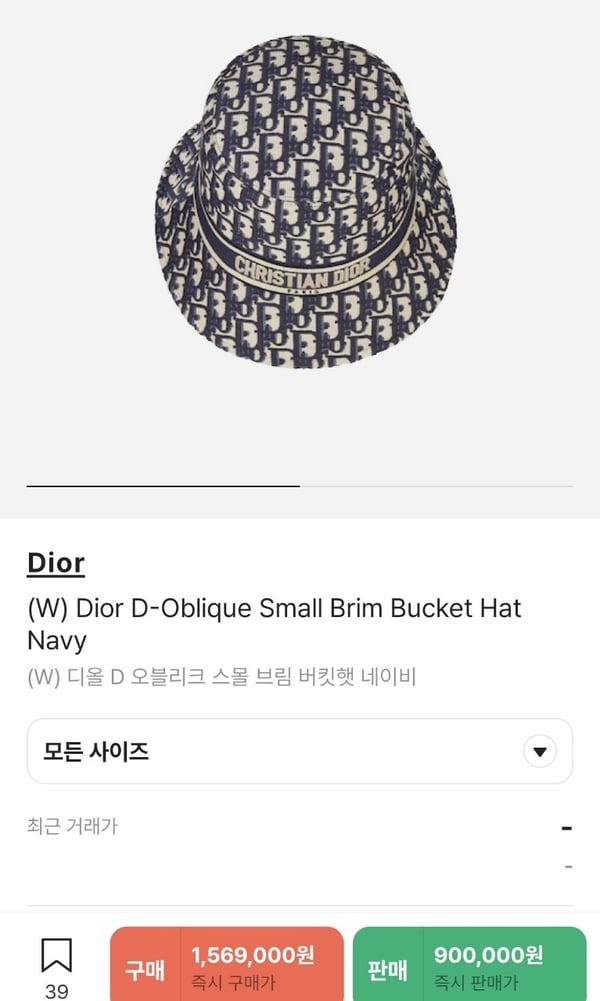Bookmark this Dior bucket hat
Screen dimensions: 600x1001
[56, 957]
